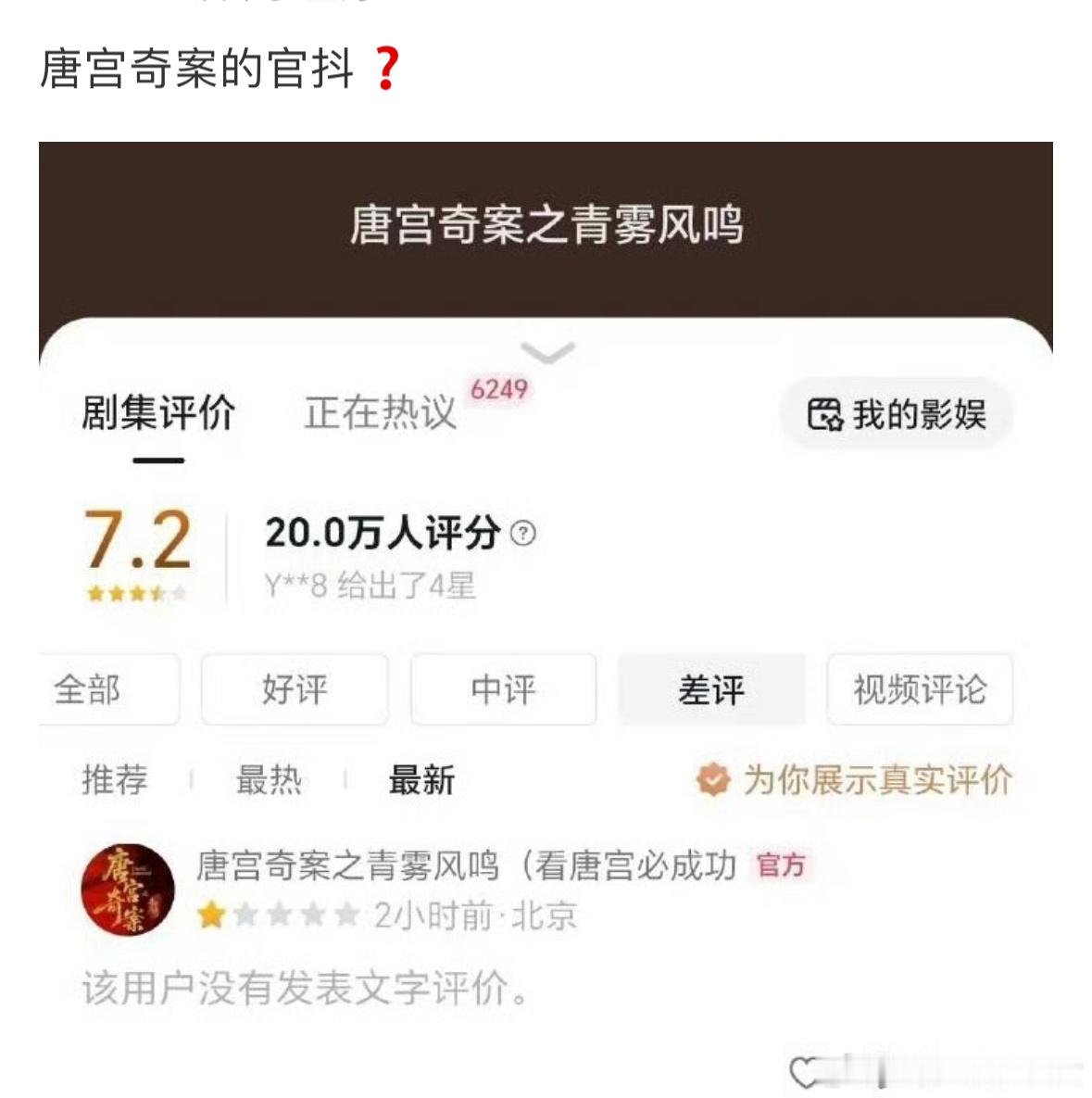This screenshot has height=1098, width=1092.
Task: 点击“为你展示真实评价”认证徽章图标
Action: point(713,780)
